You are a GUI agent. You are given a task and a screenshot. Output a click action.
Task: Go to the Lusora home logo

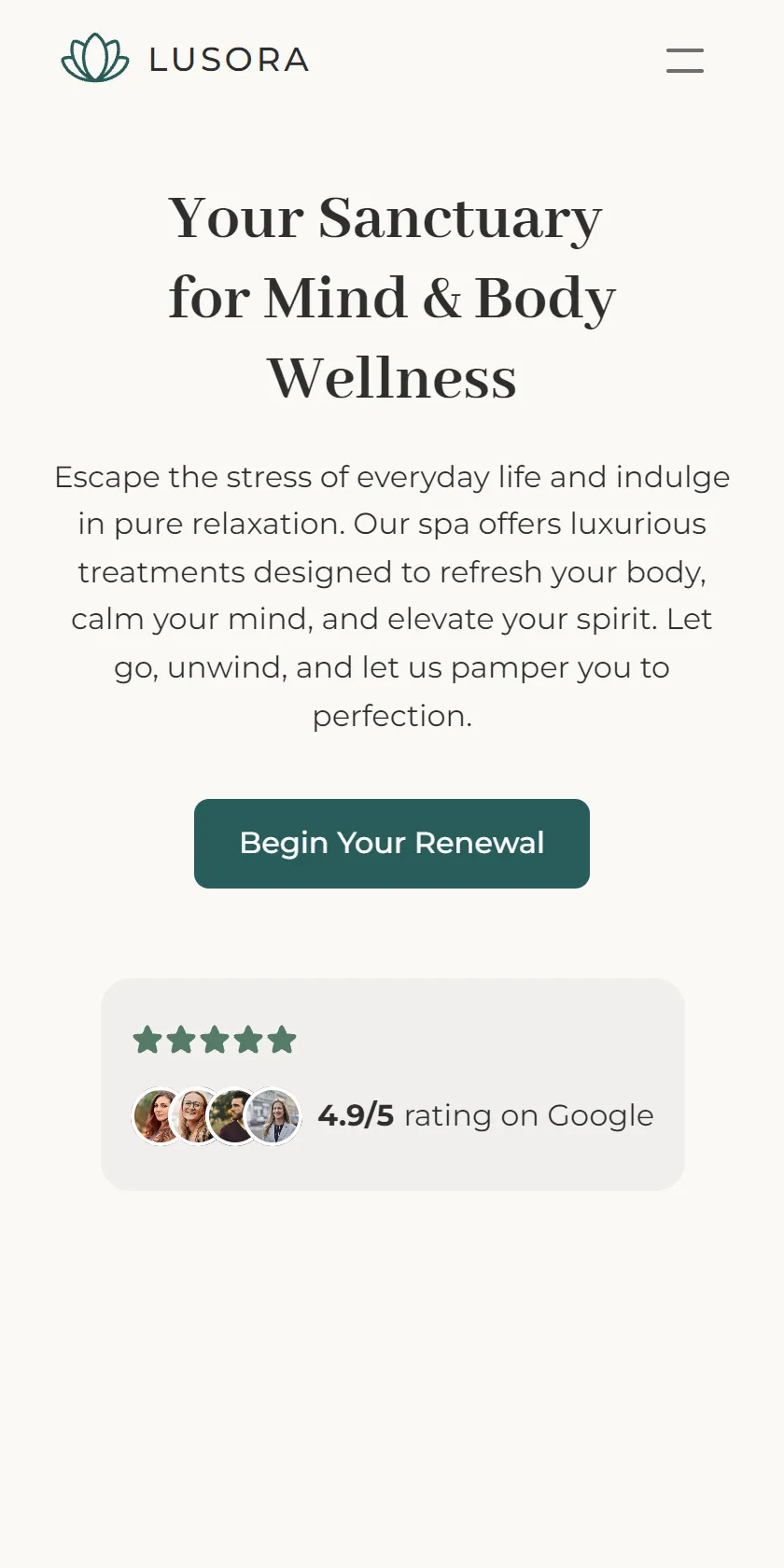[x=185, y=58]
